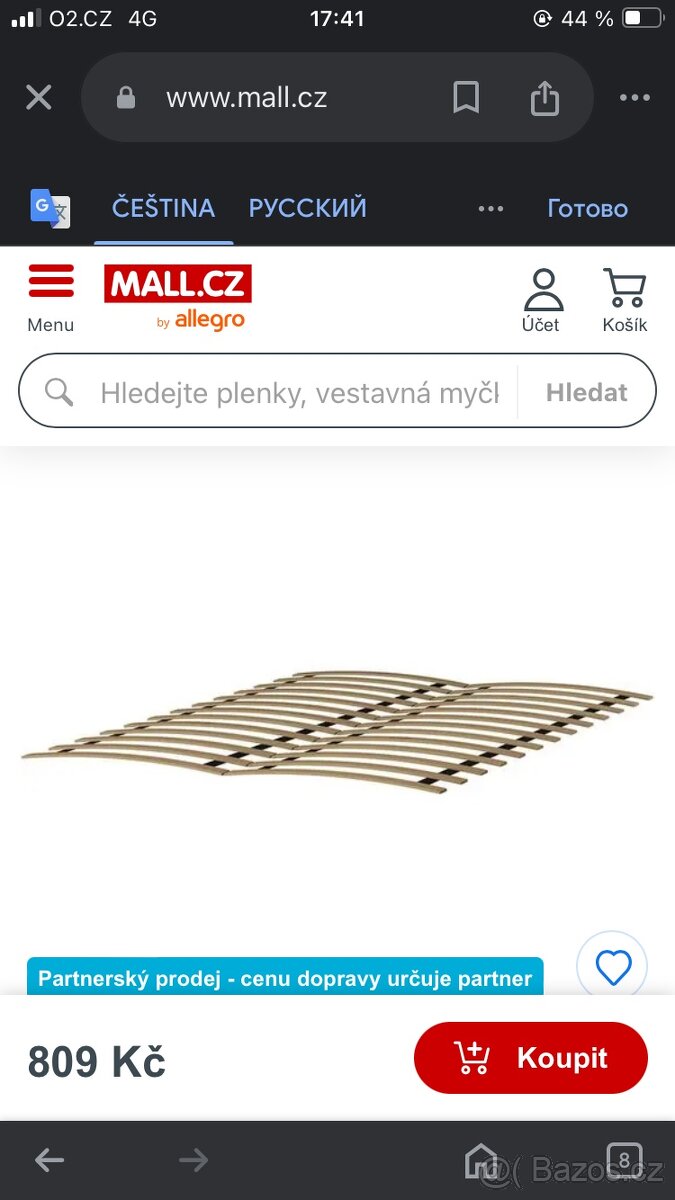Go back to previous page
This screenshot has height=1200, width=675.
[49, 1160]
